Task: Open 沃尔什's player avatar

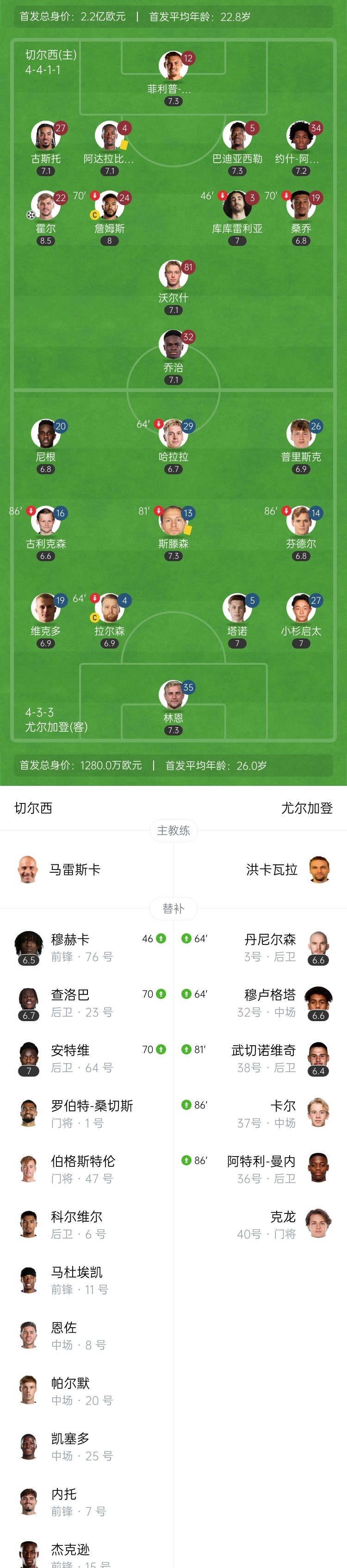Action: click(x=173, y=275)
